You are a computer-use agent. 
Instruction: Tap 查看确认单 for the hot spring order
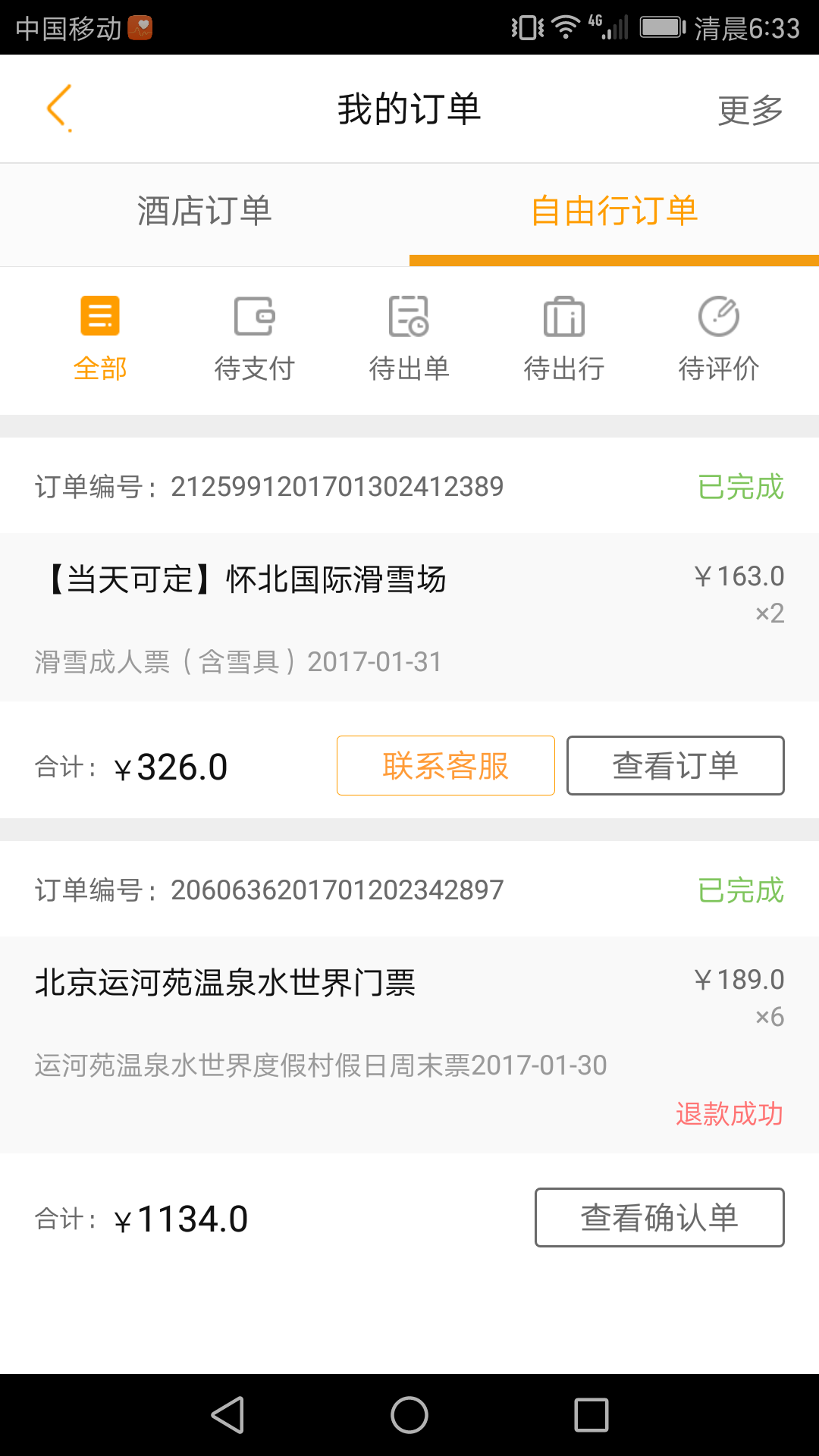[659, 1217]
